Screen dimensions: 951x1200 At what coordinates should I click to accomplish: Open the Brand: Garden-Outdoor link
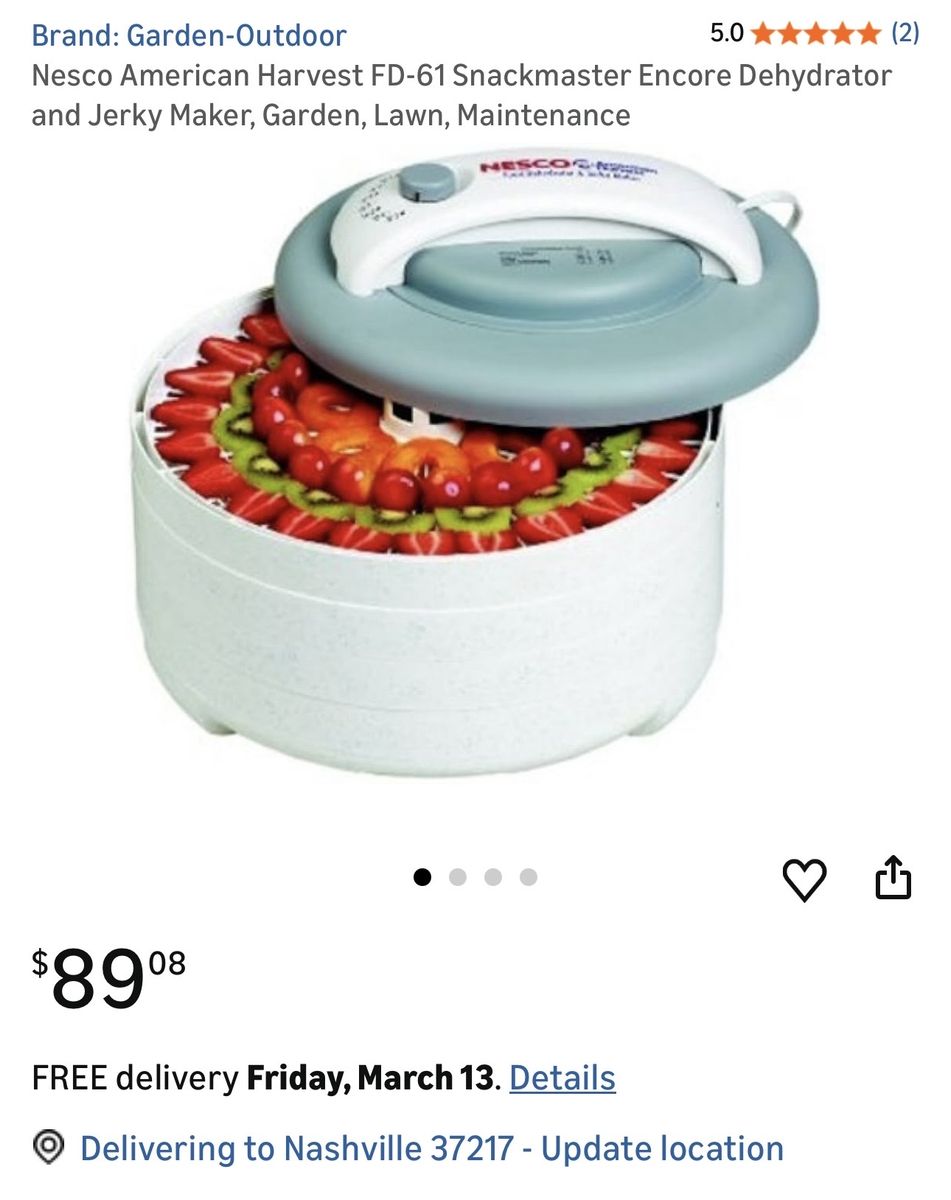pos(189,36)
